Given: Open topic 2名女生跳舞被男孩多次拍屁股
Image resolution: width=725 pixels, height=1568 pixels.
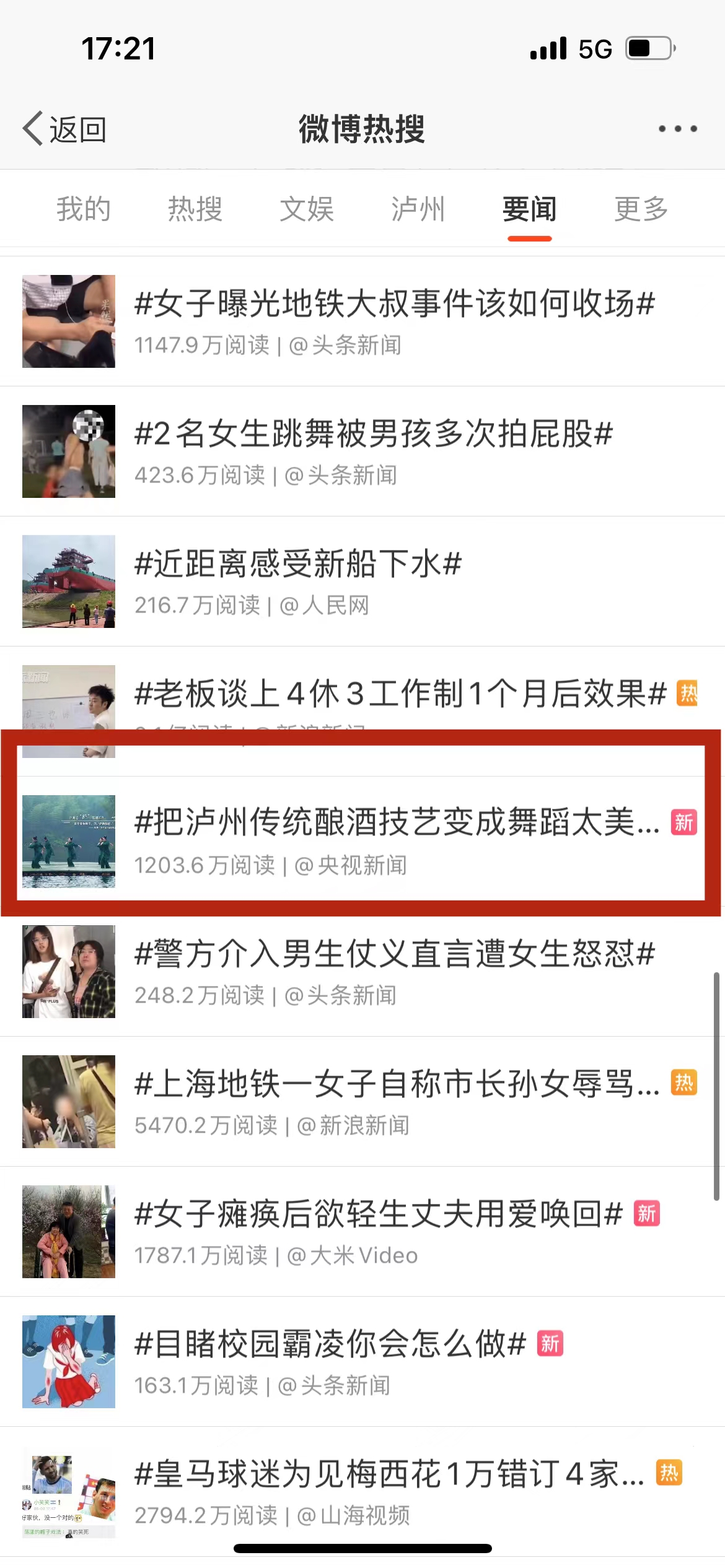Looking at the screenshot, I should click(373, 434).
